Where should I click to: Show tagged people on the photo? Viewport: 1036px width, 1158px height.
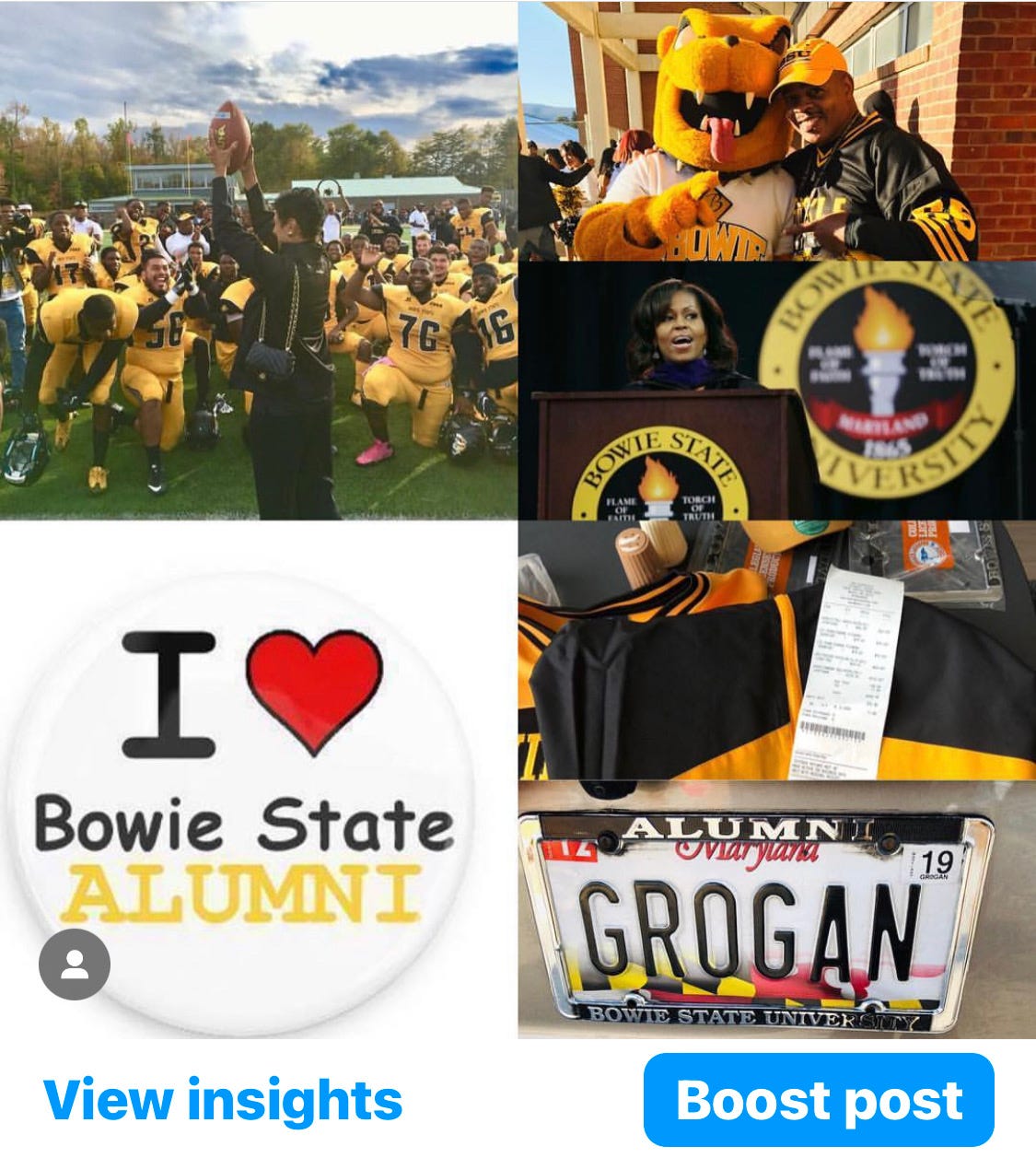click(x=75, y=965)
